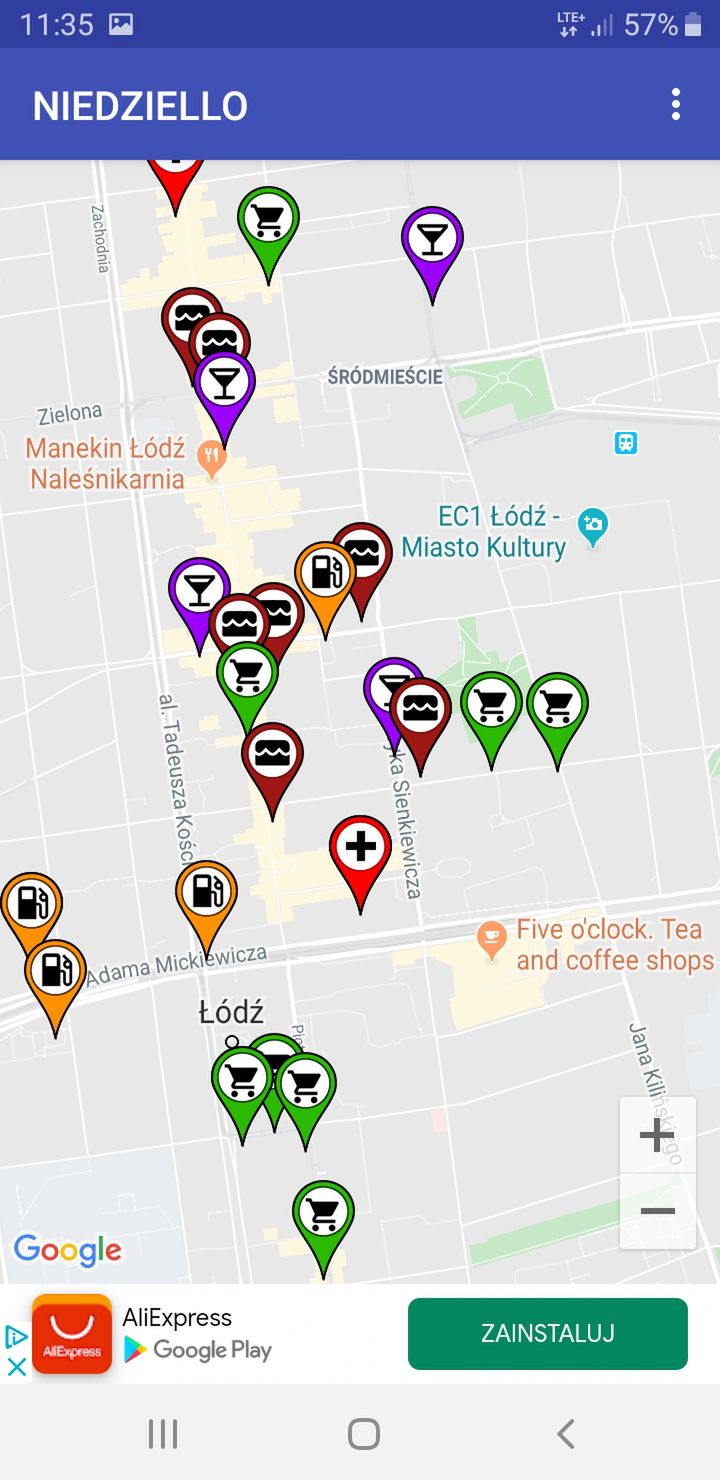The width and height of the screenshot is (720, 1480).
Task: Open the overflow menu in the app bar
Action: tap(676, 104)
